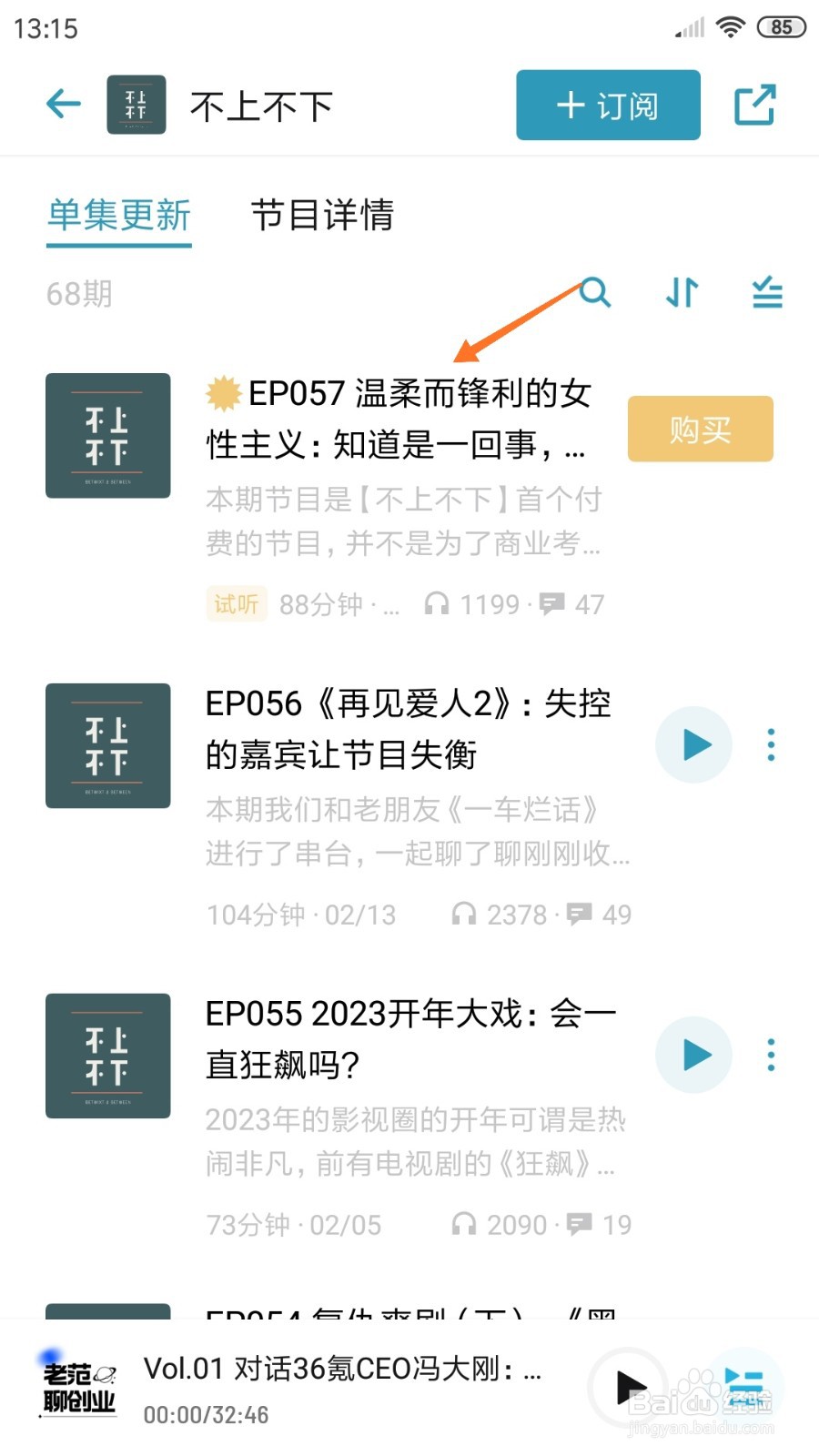This screenshot has height=1456, width=819.
Task: Click the headphone icon on EP057
Action: point(437,603)
